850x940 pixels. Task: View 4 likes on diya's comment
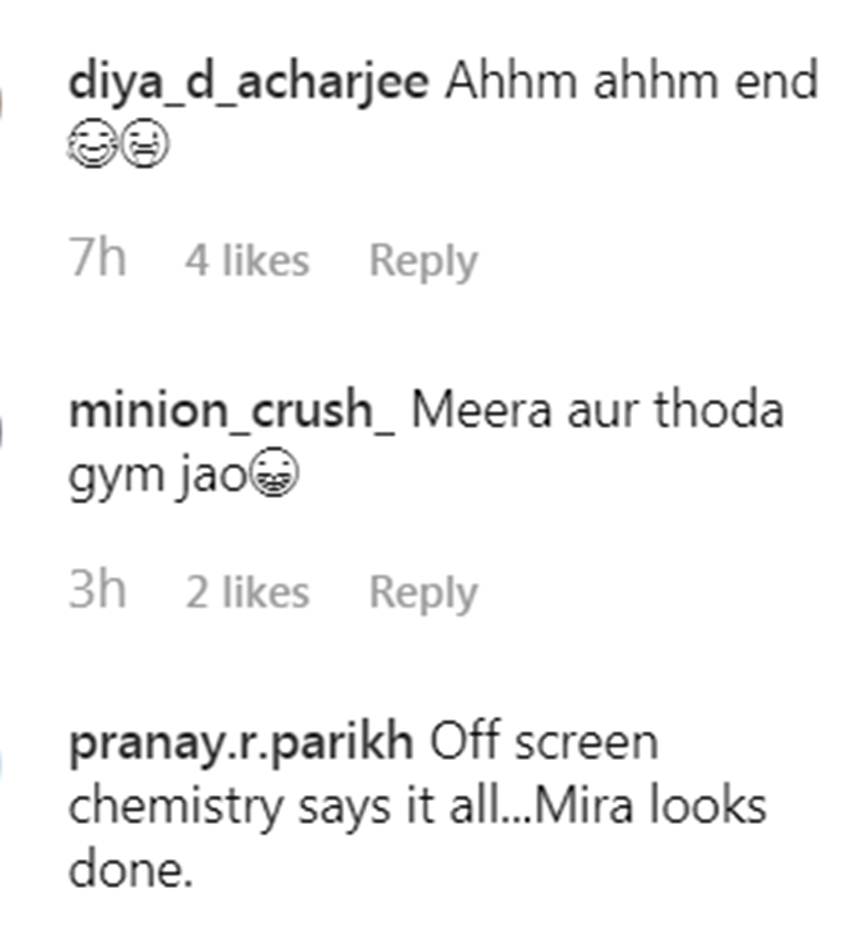246,262
